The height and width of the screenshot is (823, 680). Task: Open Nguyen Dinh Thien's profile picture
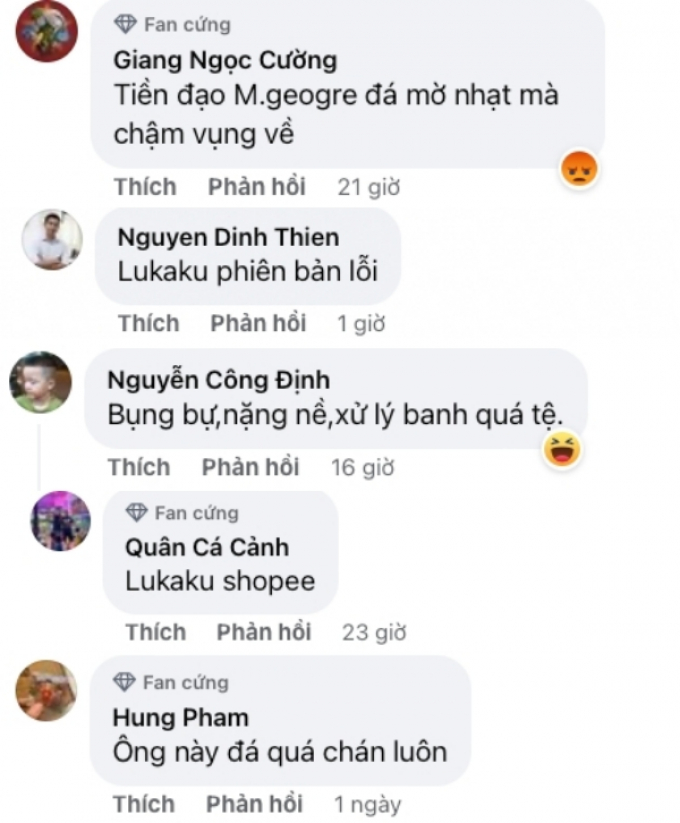pos(52,240)
